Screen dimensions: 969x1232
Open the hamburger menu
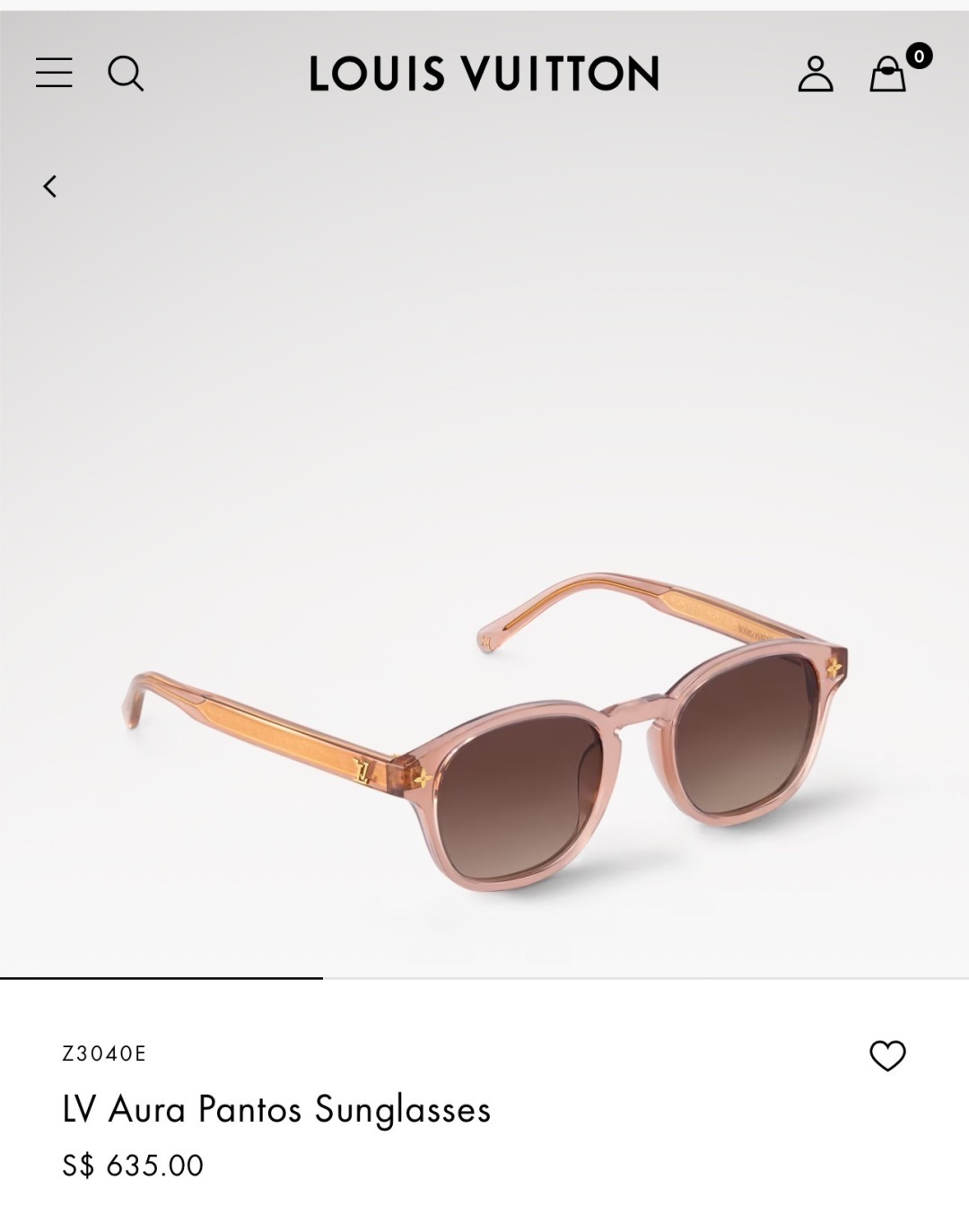(54, 73)
